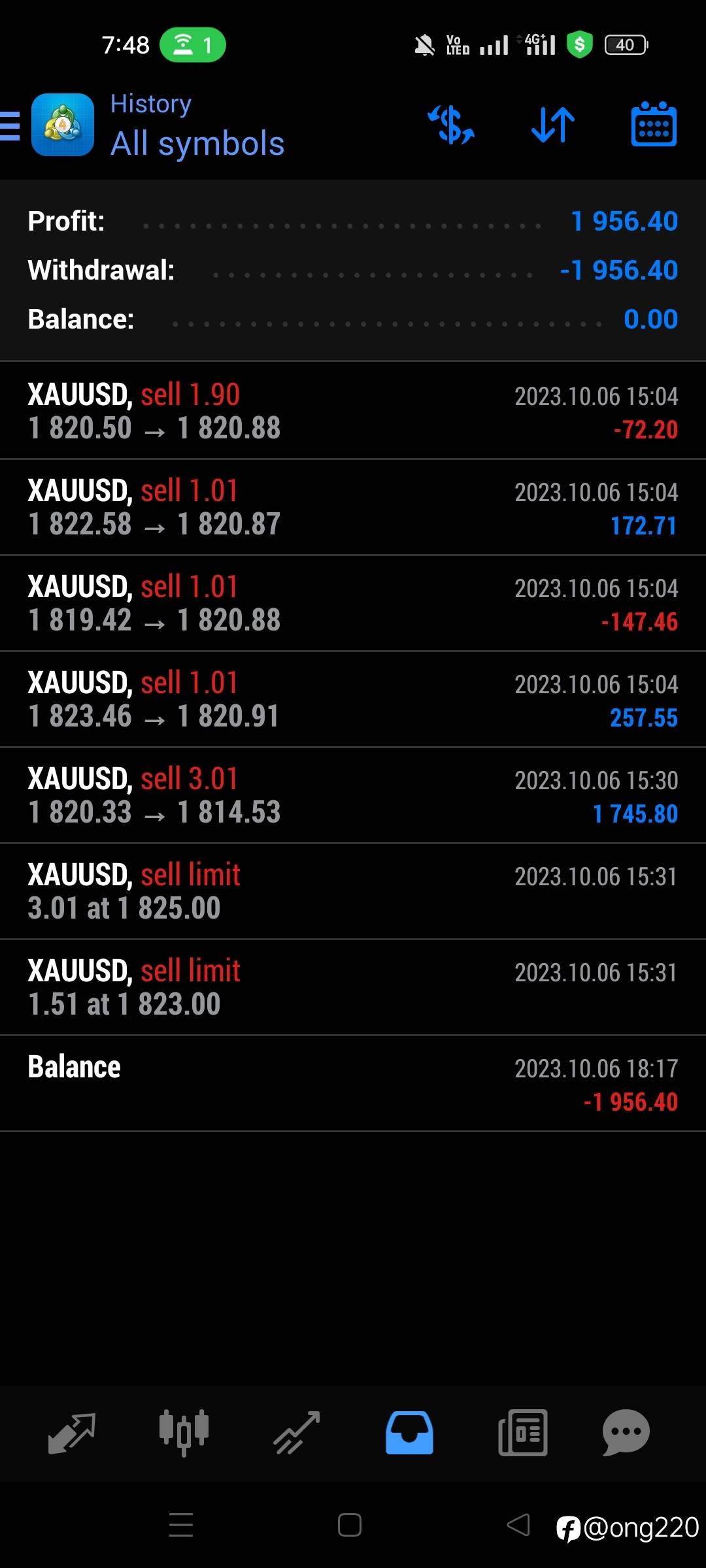Image resolution: width=706 pixels, height=1568 pixels.
Task: Go to the system home screen
Action: click(350, 1526)
